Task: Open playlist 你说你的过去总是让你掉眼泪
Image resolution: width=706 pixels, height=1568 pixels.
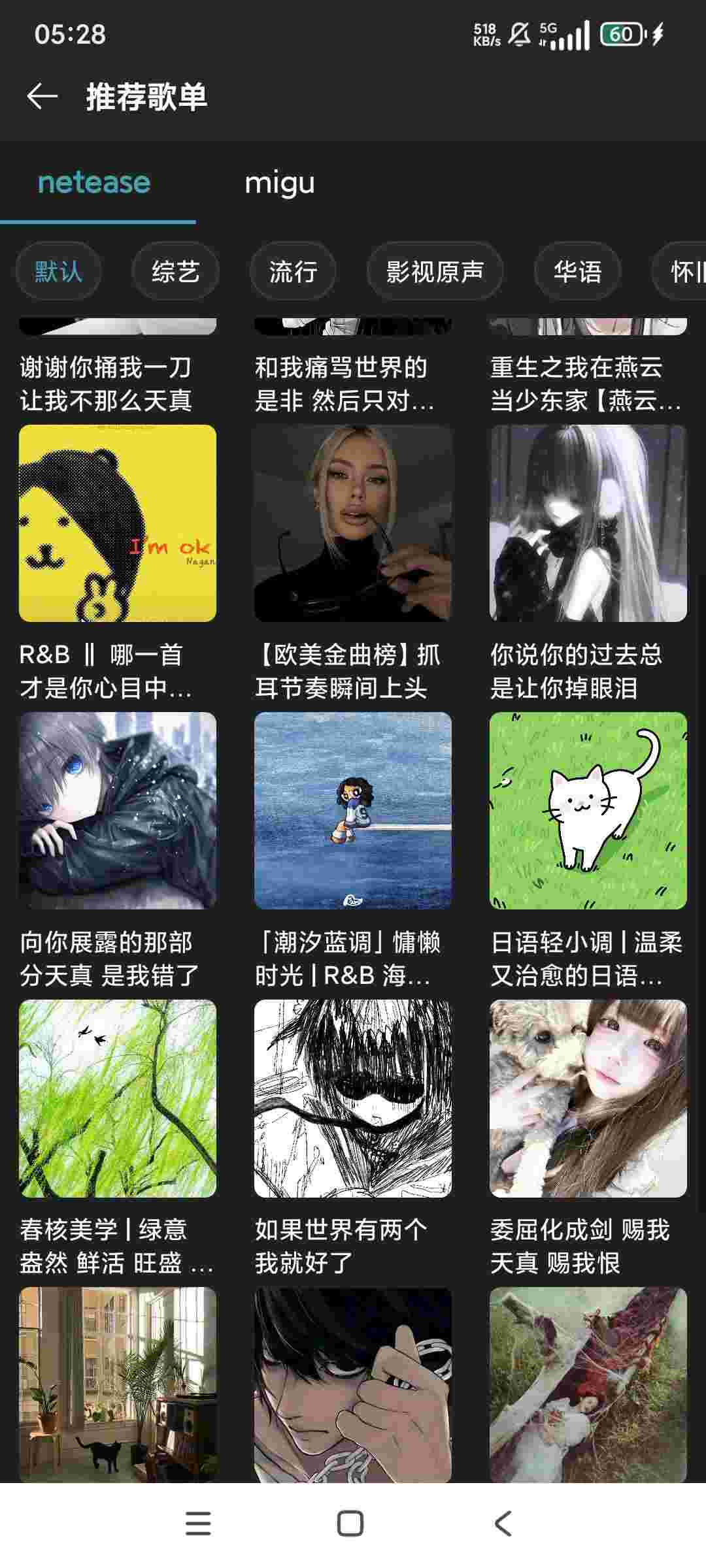Action: click(x=588, y=523)
